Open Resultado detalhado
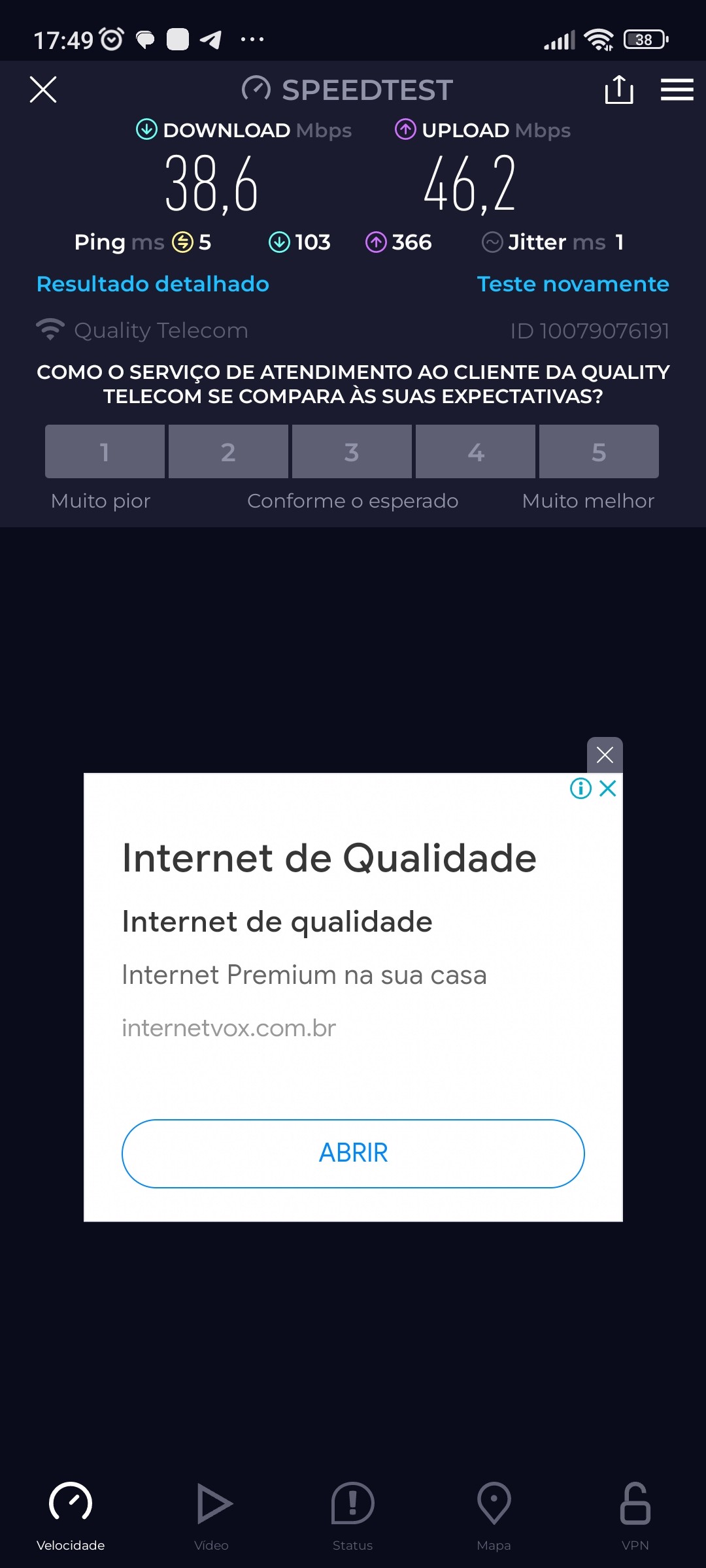706x1568 pixels. coord(153,284)
